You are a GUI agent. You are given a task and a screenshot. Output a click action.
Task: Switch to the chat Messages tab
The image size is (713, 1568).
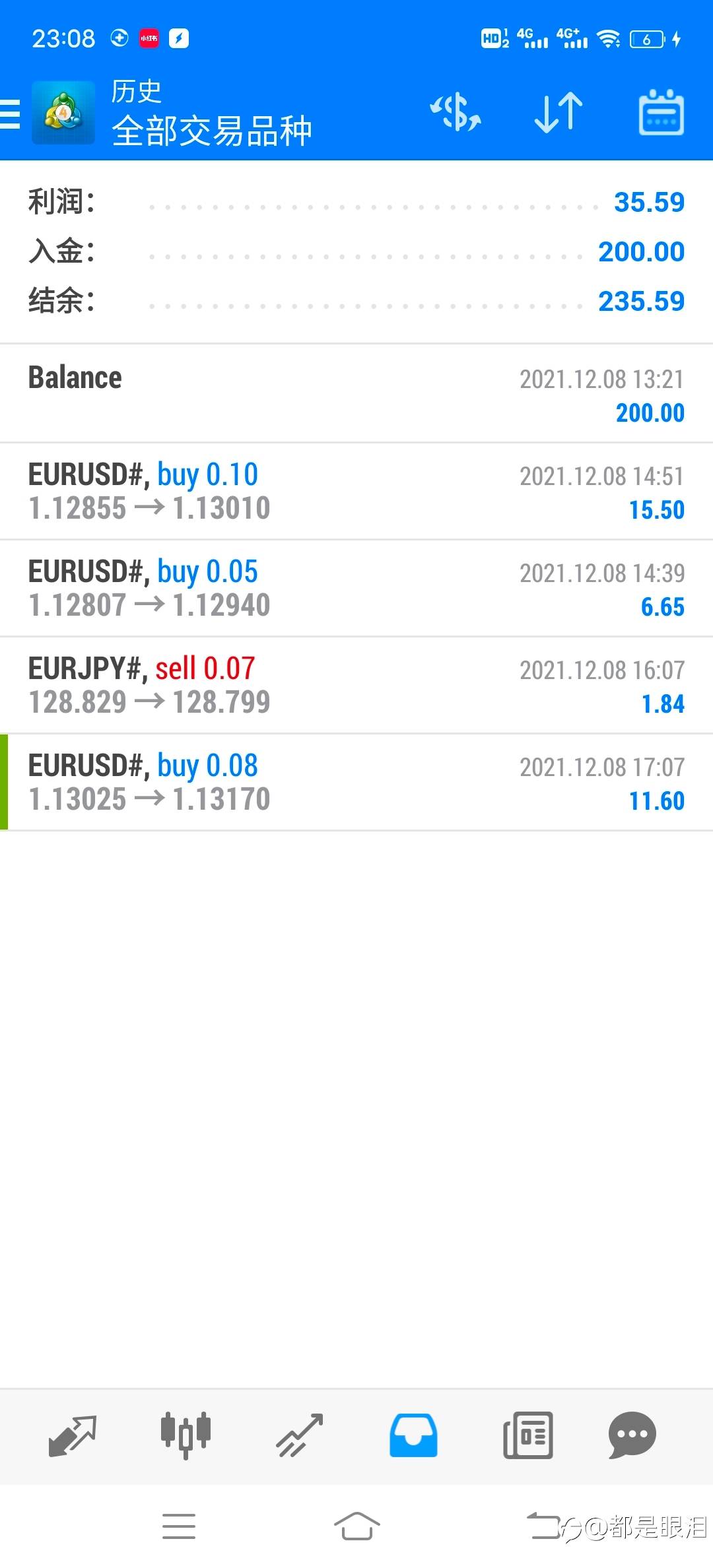[632, 1435]
